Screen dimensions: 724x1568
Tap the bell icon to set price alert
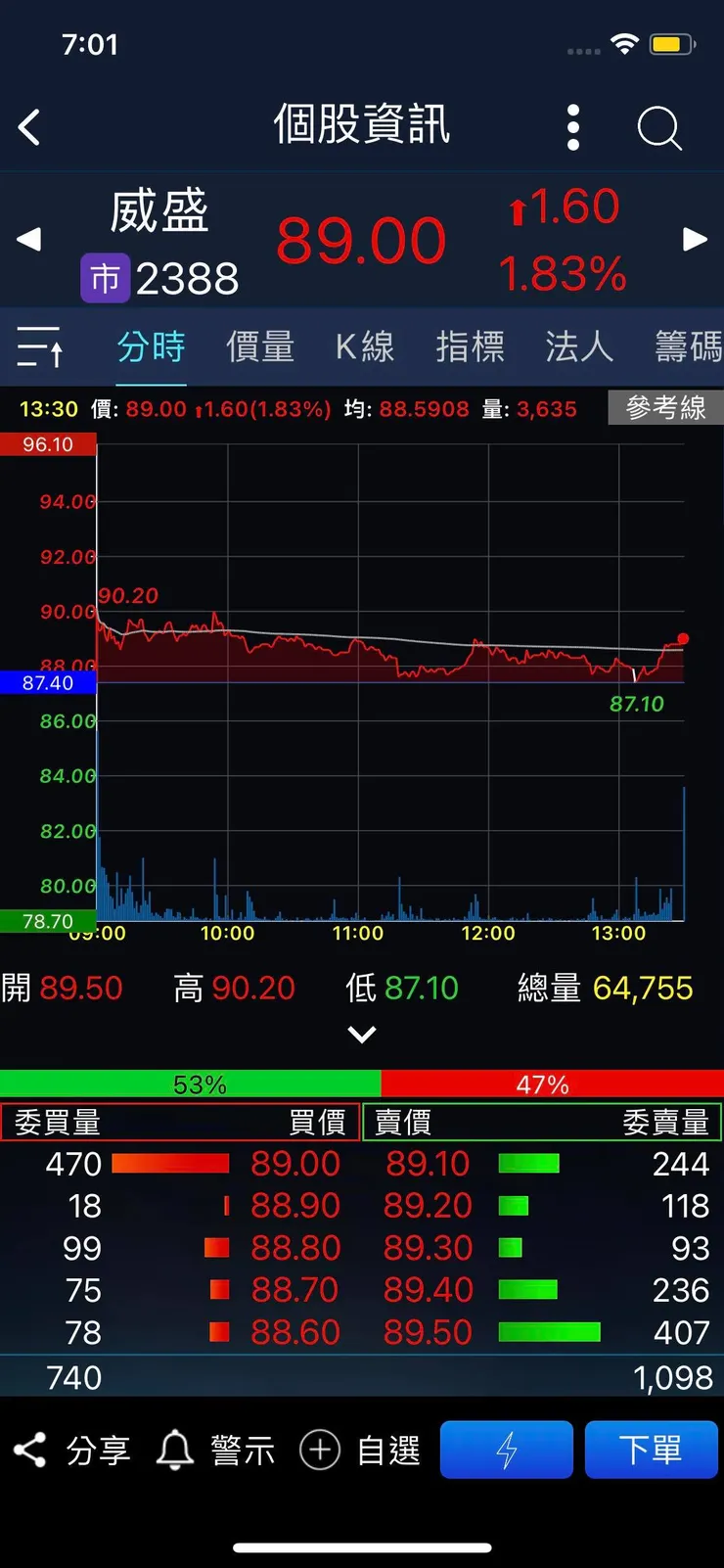[x=174, y=1450]
